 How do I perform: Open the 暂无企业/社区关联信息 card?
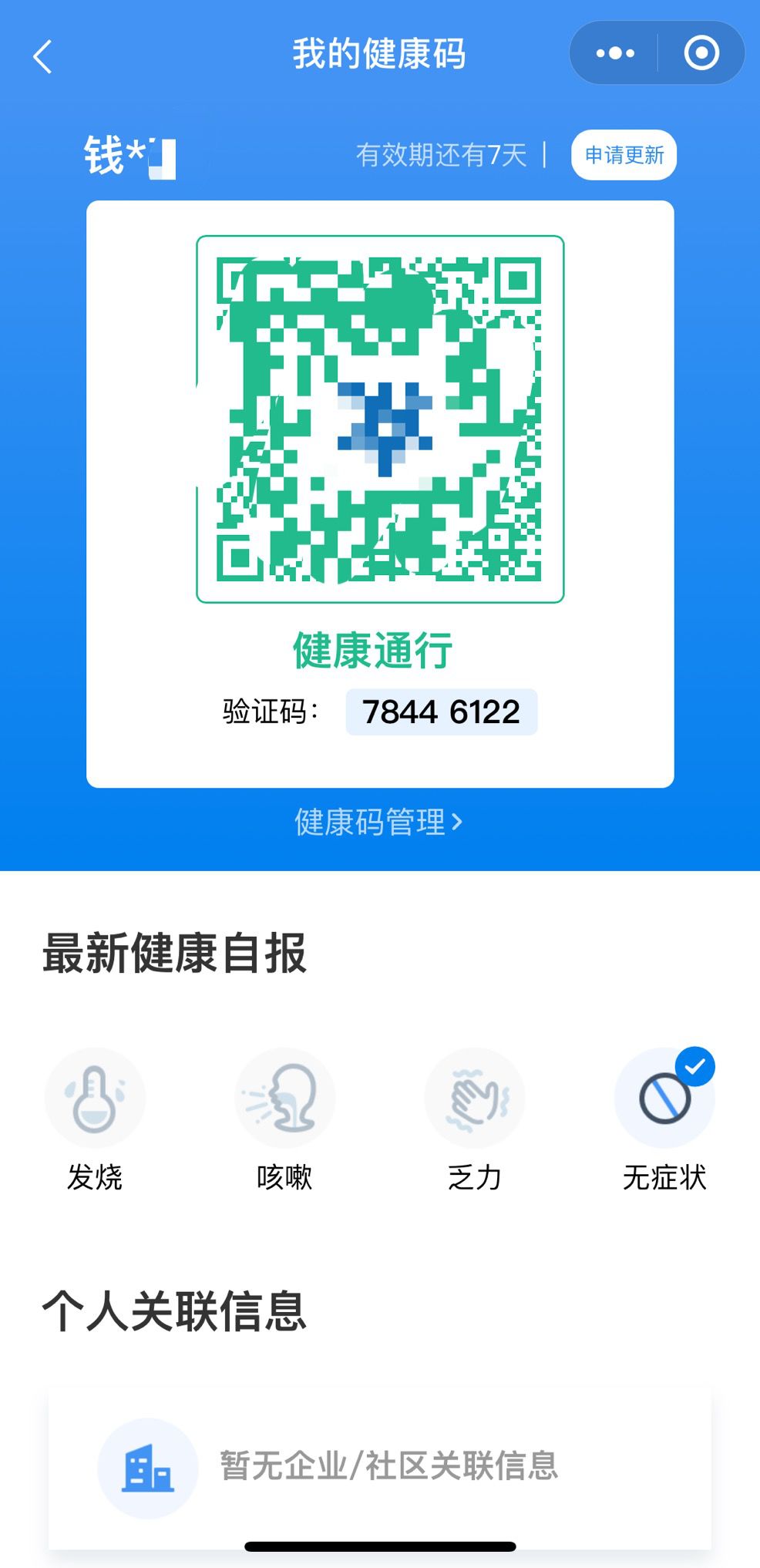click(x=380, y=1466)
